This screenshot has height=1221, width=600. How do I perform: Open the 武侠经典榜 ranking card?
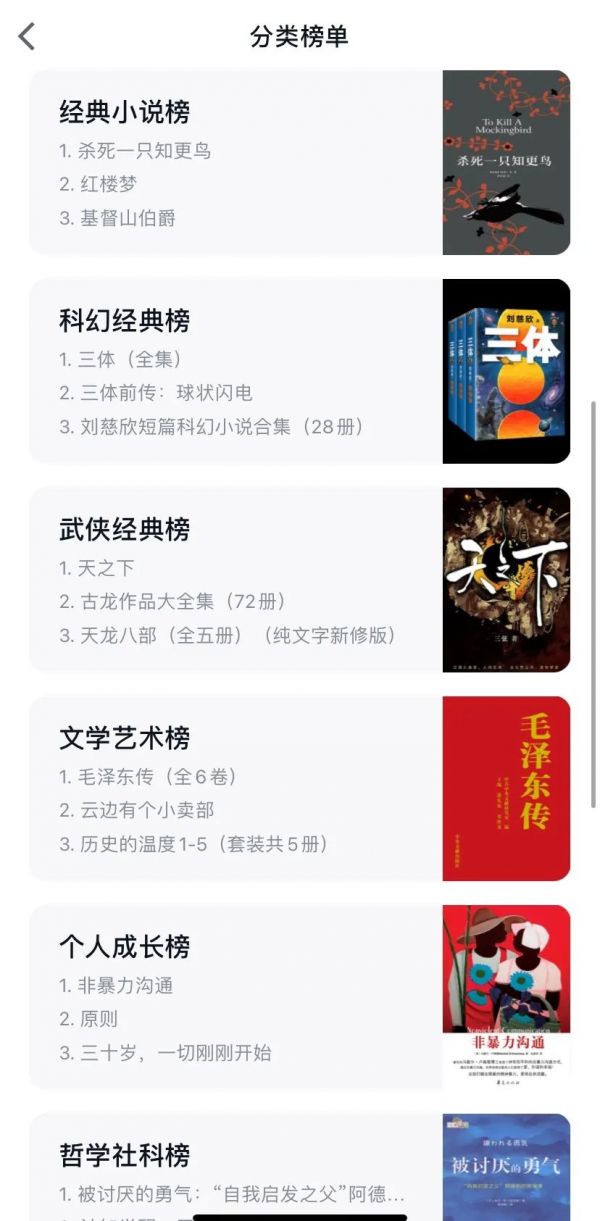pos(300,580)
